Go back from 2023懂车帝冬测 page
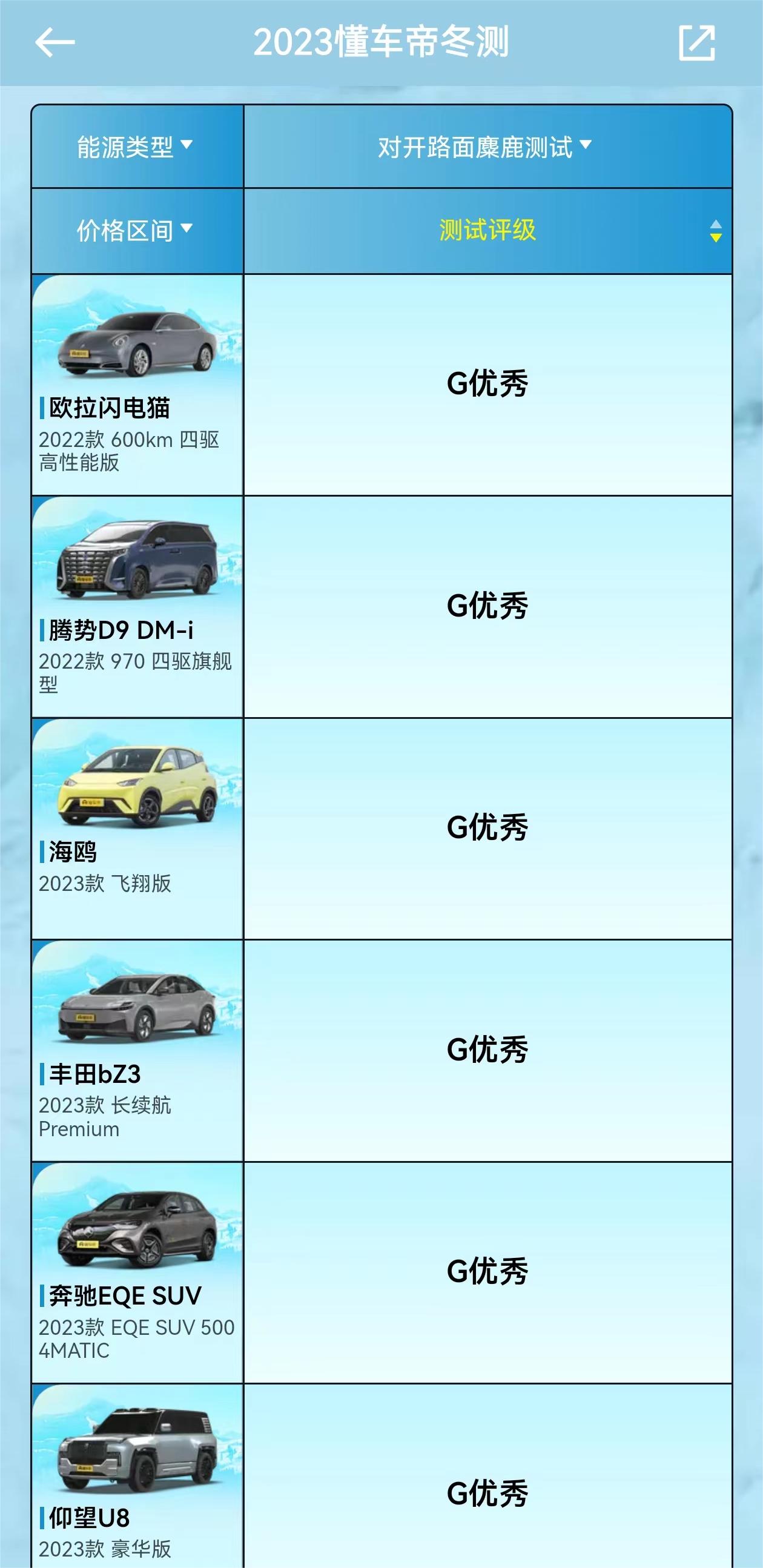 coord(54,42)
